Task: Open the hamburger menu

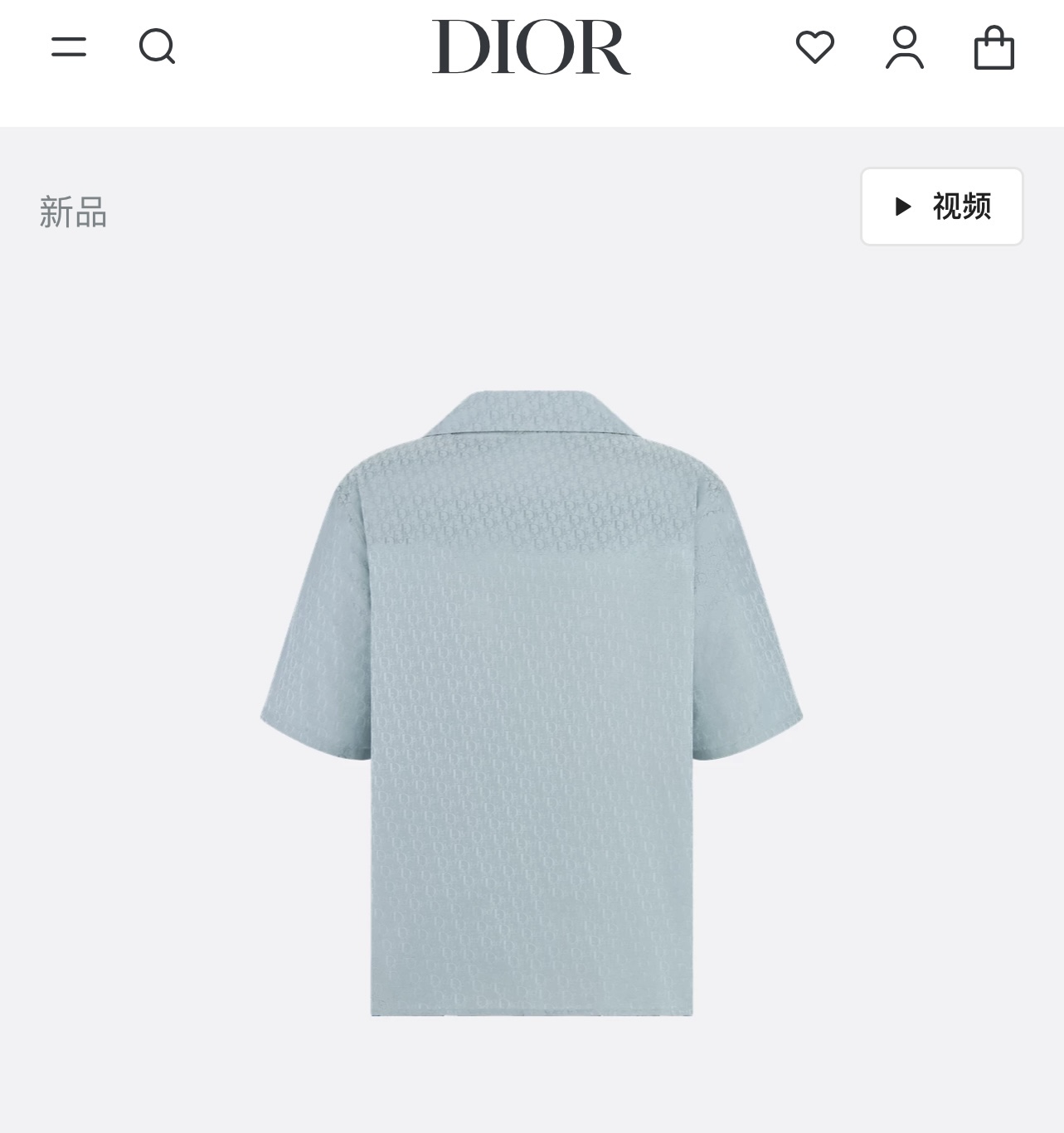Action: pyautogui.click(x=69, y=46)
